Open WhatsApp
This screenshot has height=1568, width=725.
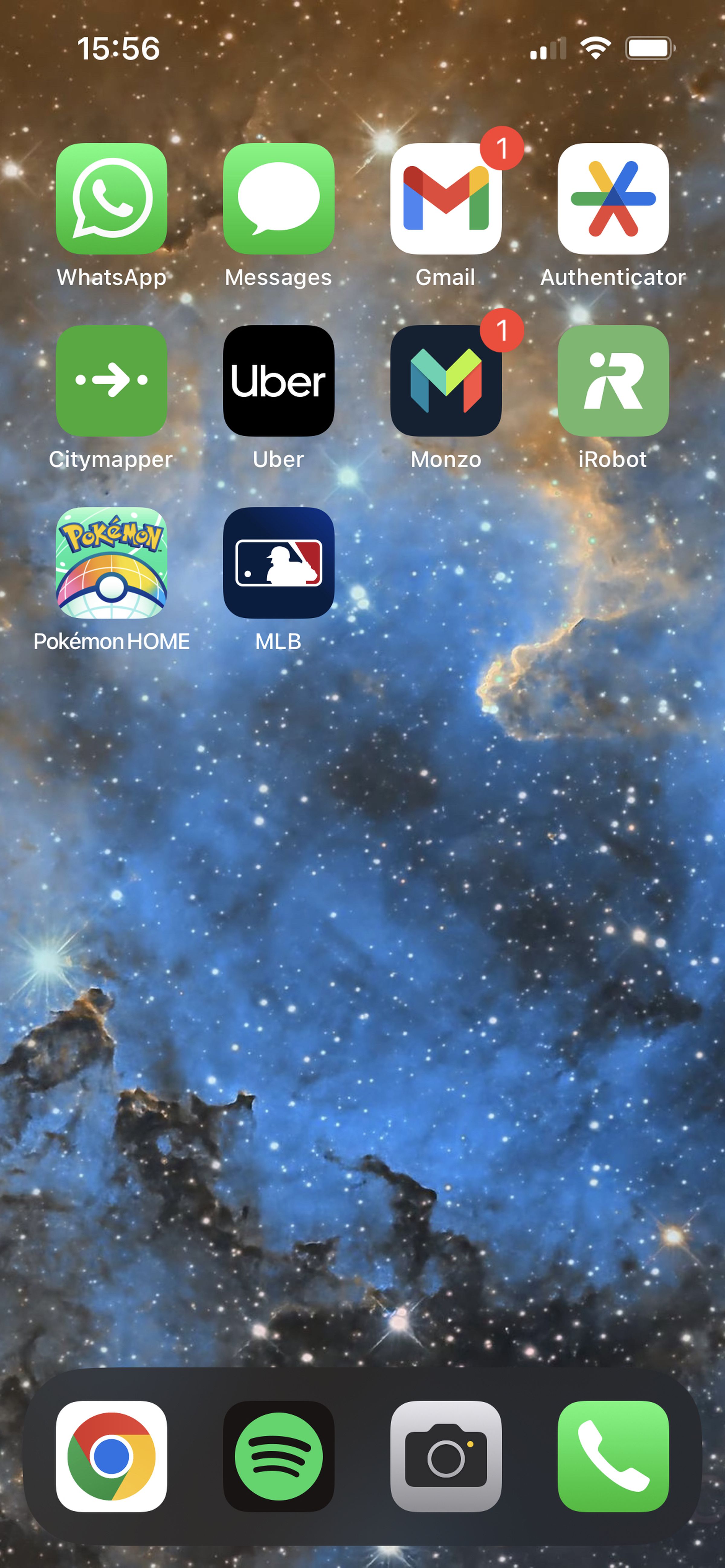[x=111, y=198]
